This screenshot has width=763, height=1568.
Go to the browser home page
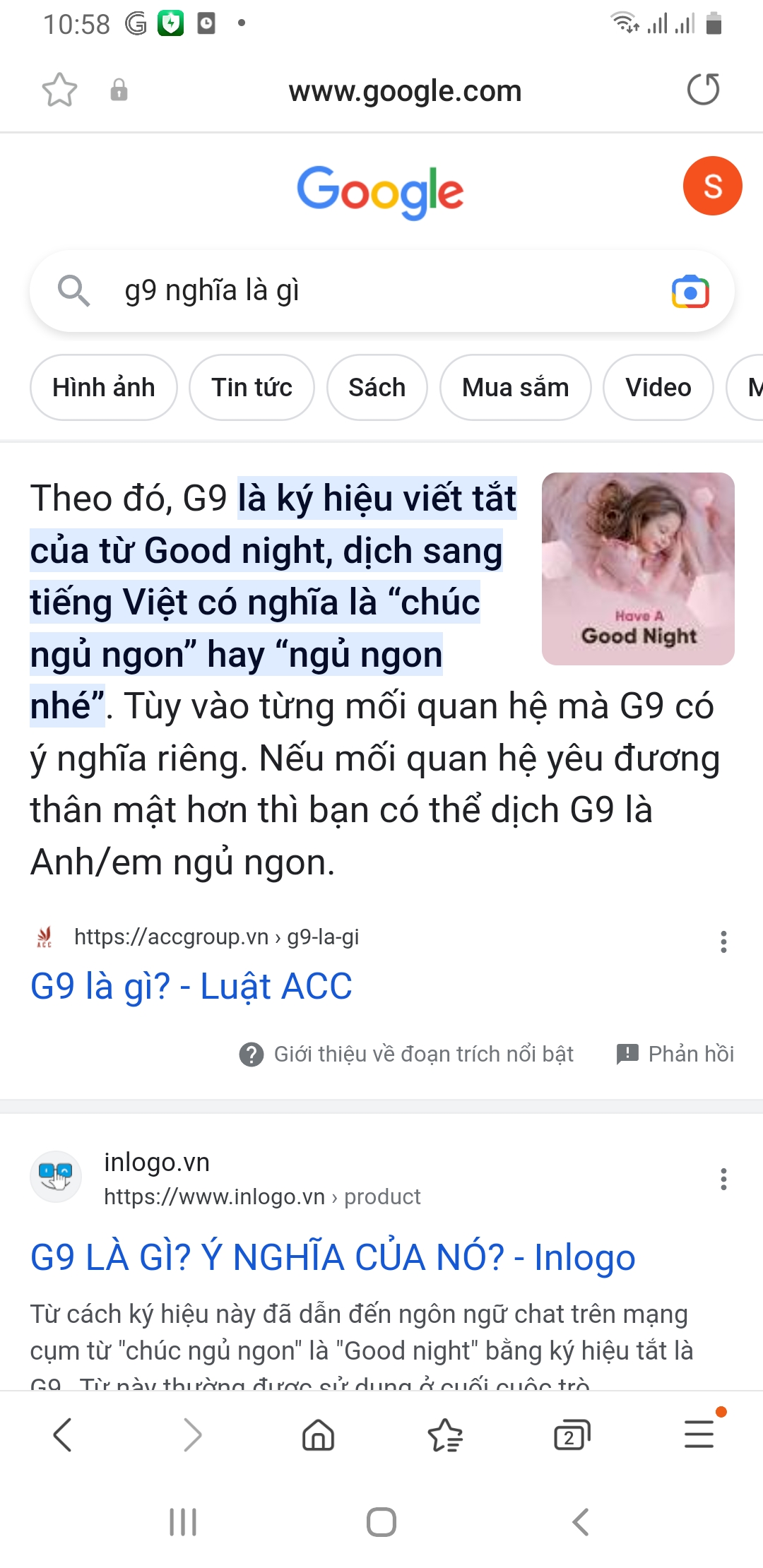[x=318, y=1435]
